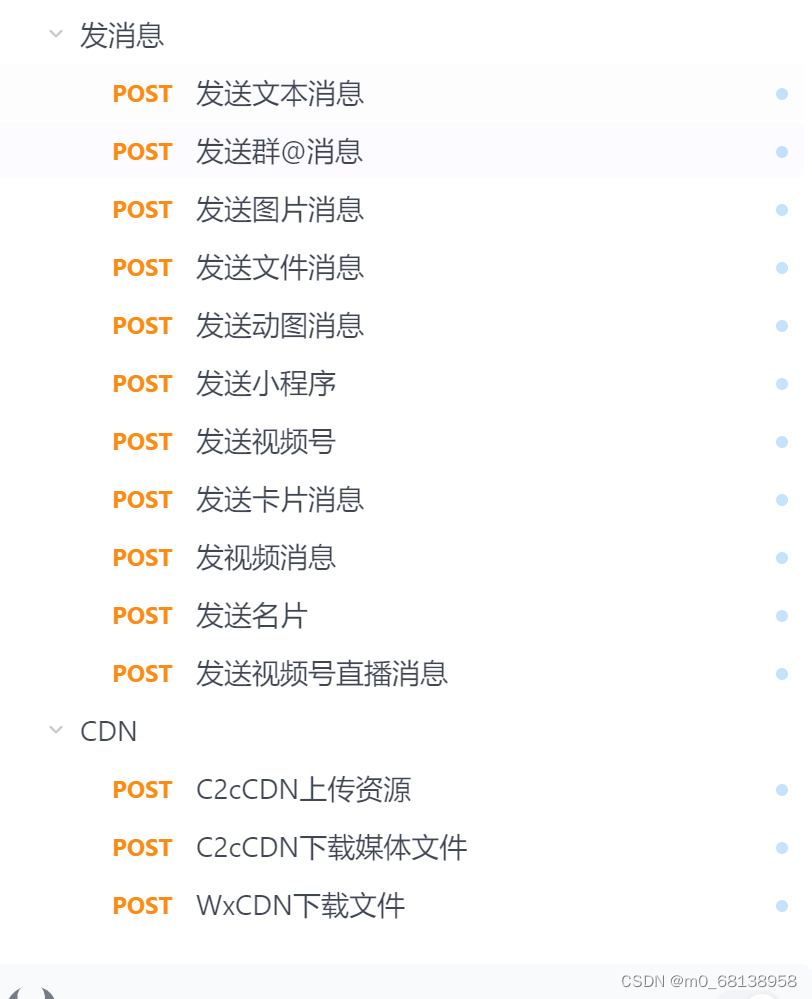Open the 发视频消息 endpoint
Image resolution: width=812 pixels, height=999 pixels.
(265, 558)
